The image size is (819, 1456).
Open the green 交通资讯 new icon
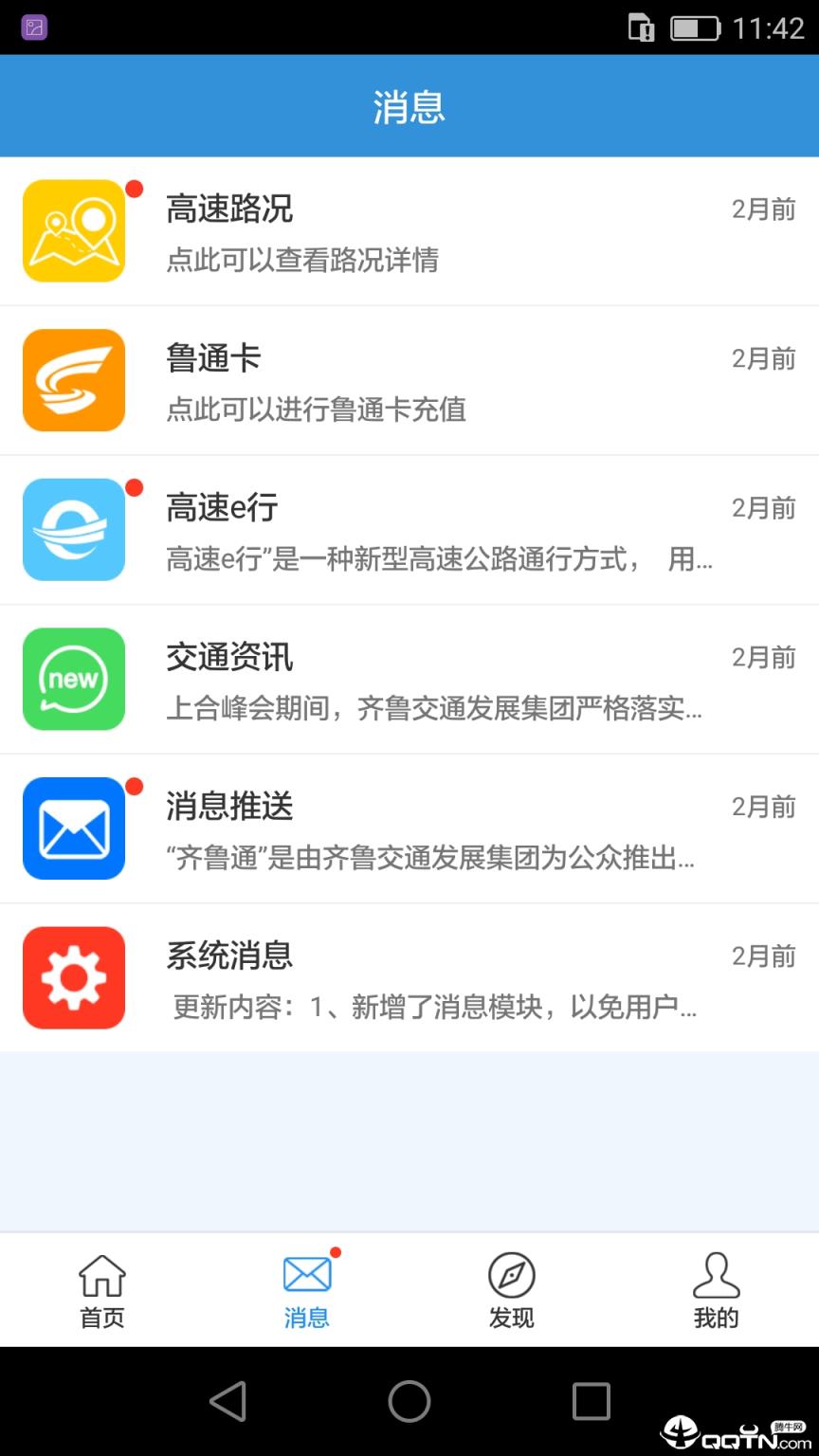pos(74,679)
